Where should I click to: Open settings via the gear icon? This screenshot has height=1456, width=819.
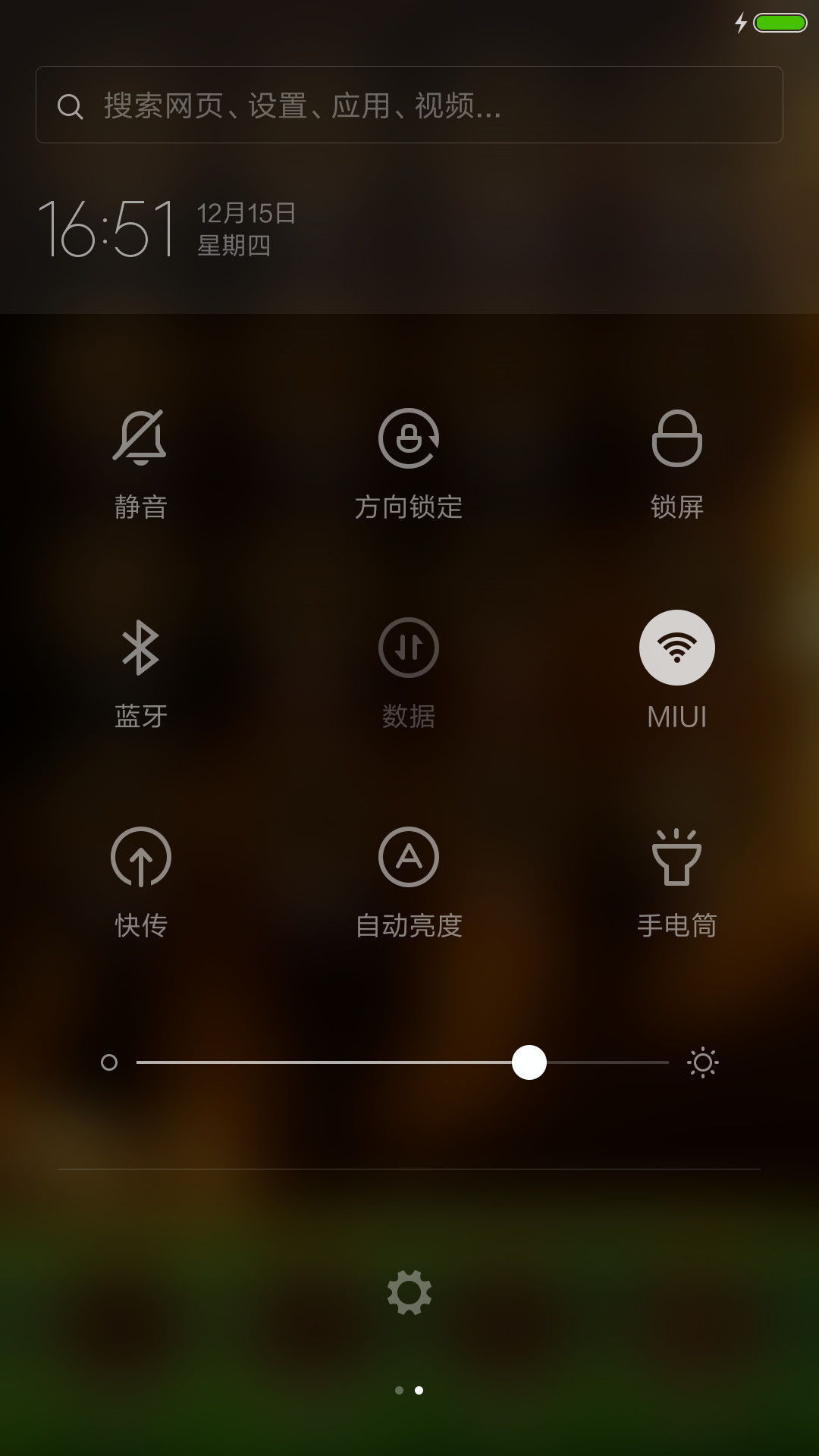(409, 1292)
